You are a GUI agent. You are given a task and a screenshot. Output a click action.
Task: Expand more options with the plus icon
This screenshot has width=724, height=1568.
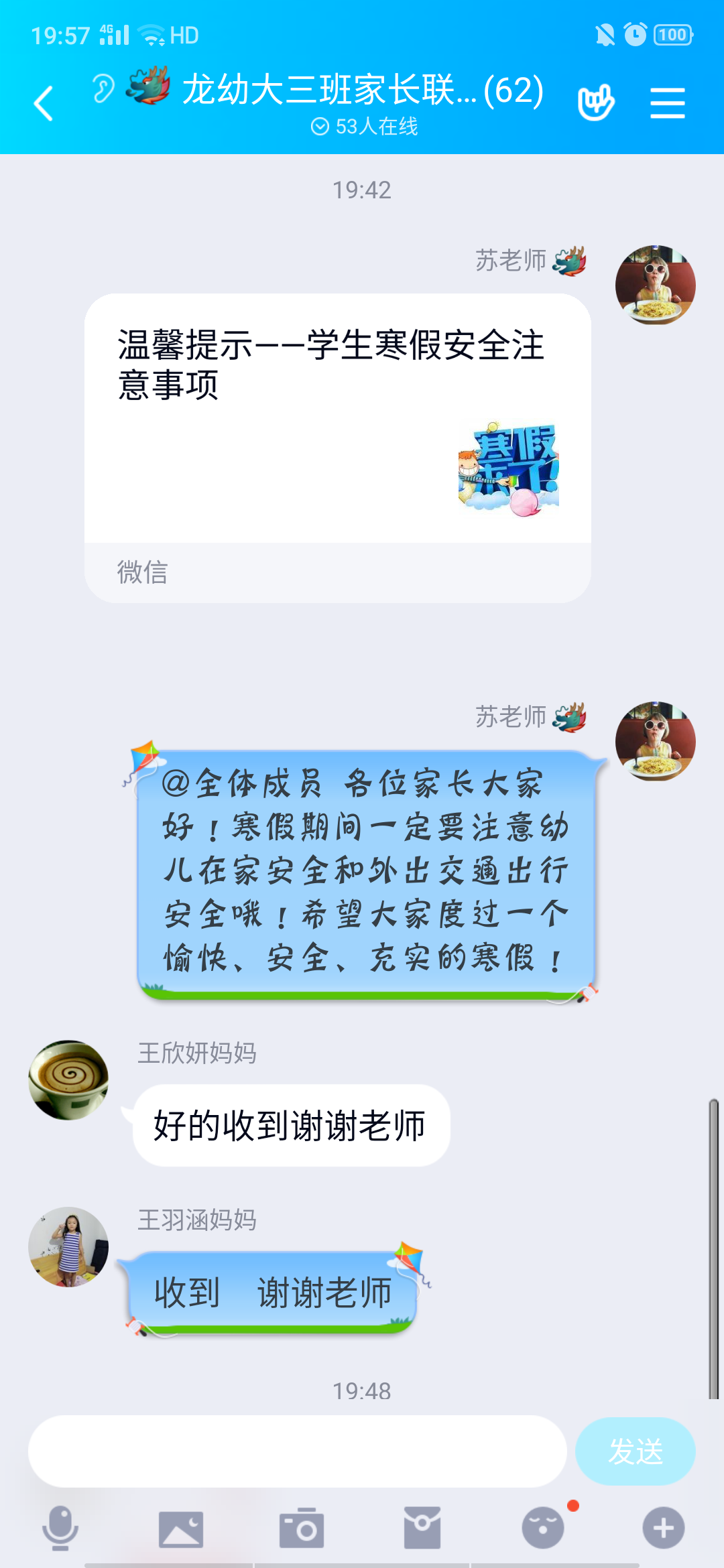coord(664,1528)
